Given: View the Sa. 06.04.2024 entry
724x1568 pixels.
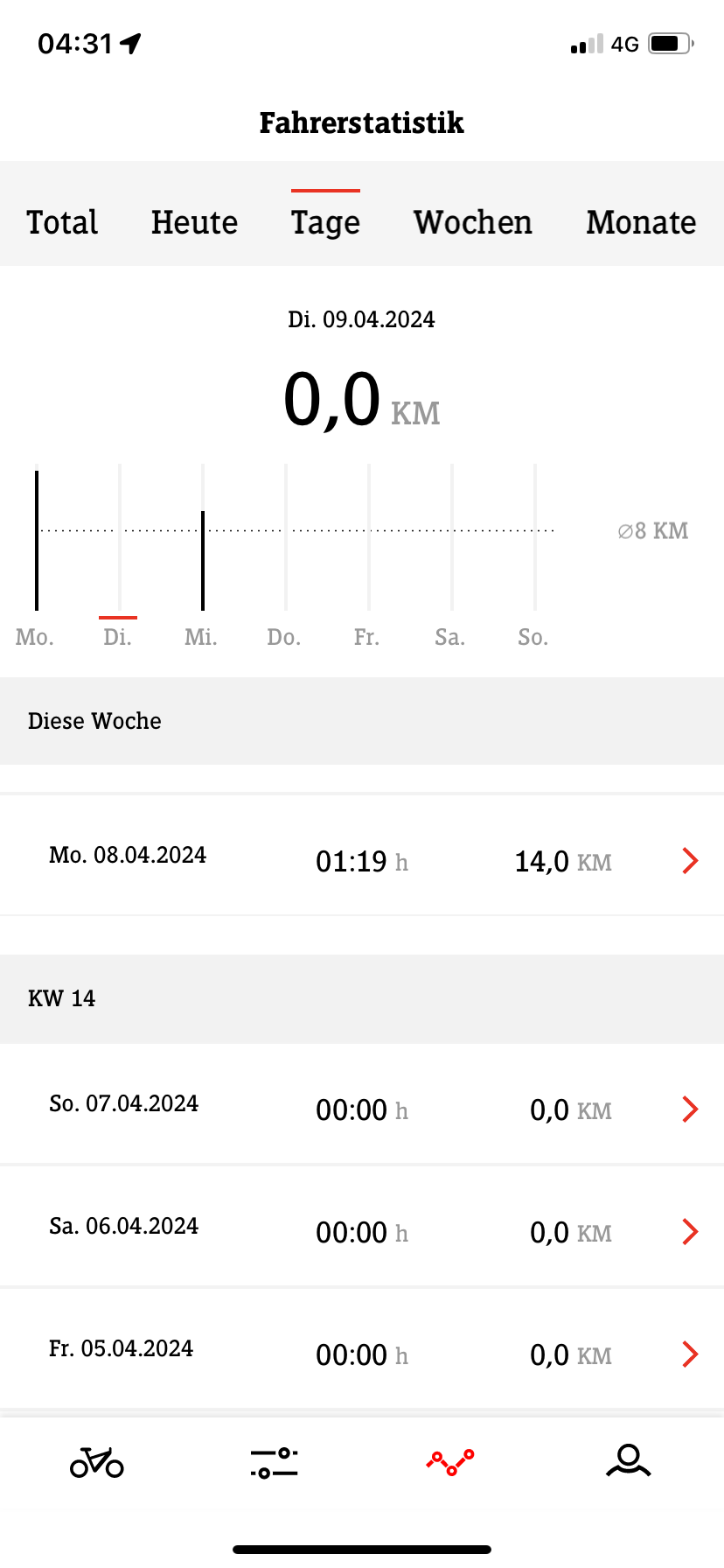Looking at the screenshot, I should coord(362,1231).
